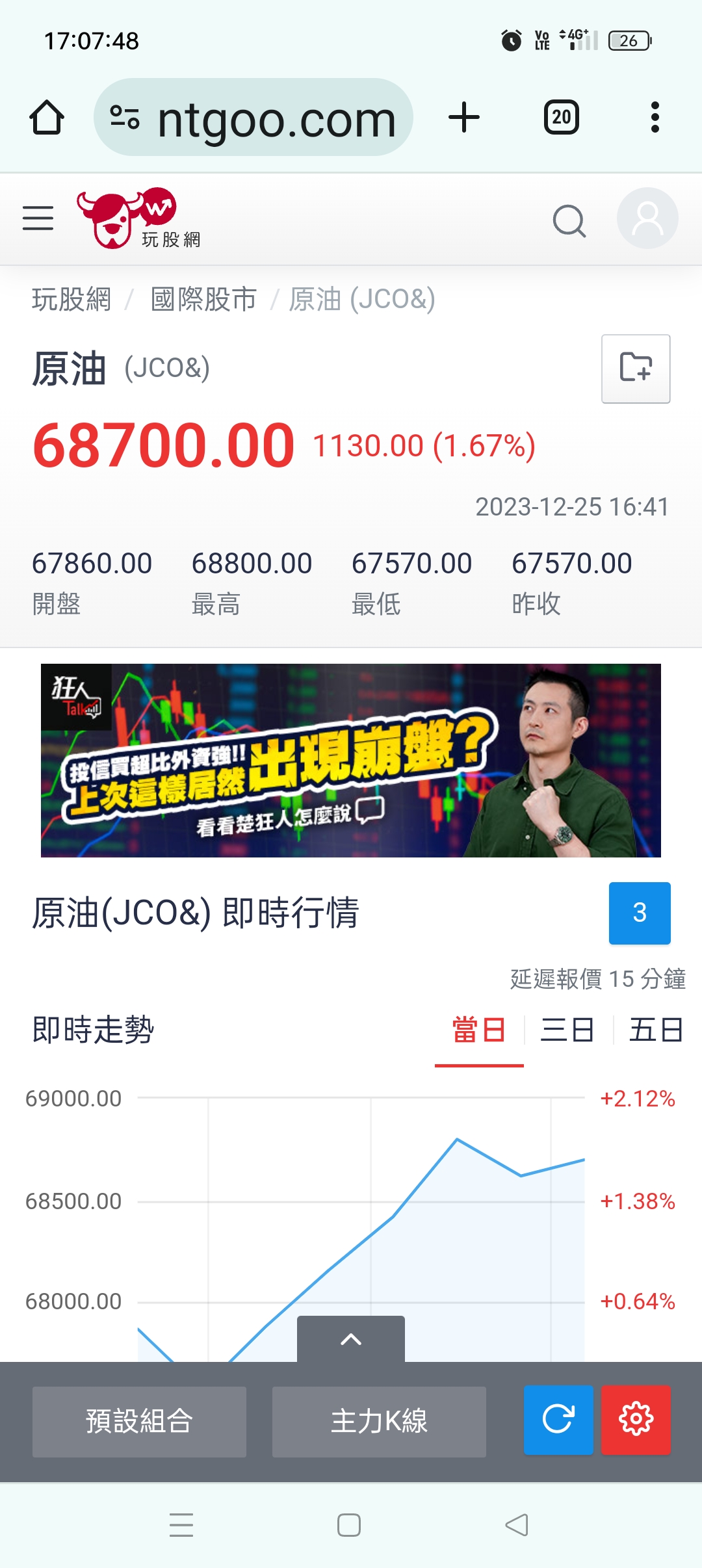The height and width of the screenshot is (1568, 702).
Task: Select 預設組合 button
Action: pos(139,1421)
